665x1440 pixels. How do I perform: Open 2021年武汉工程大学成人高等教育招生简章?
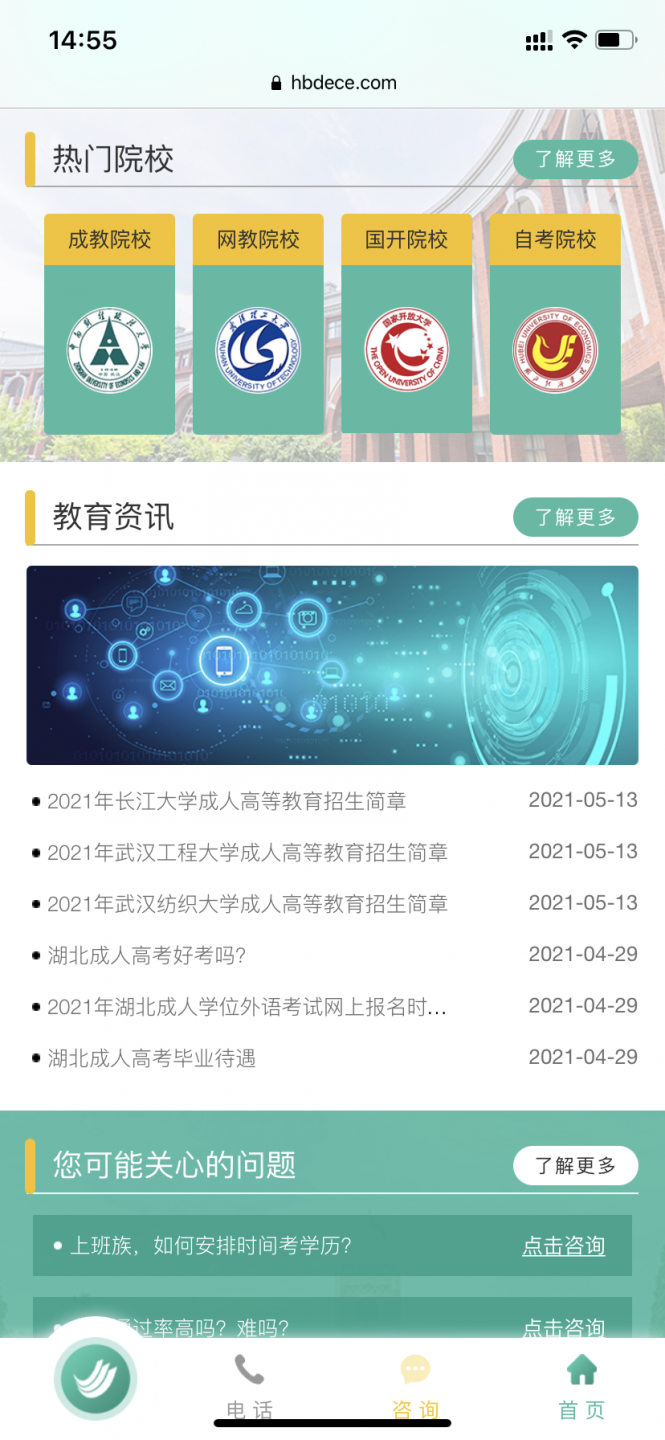247,853
